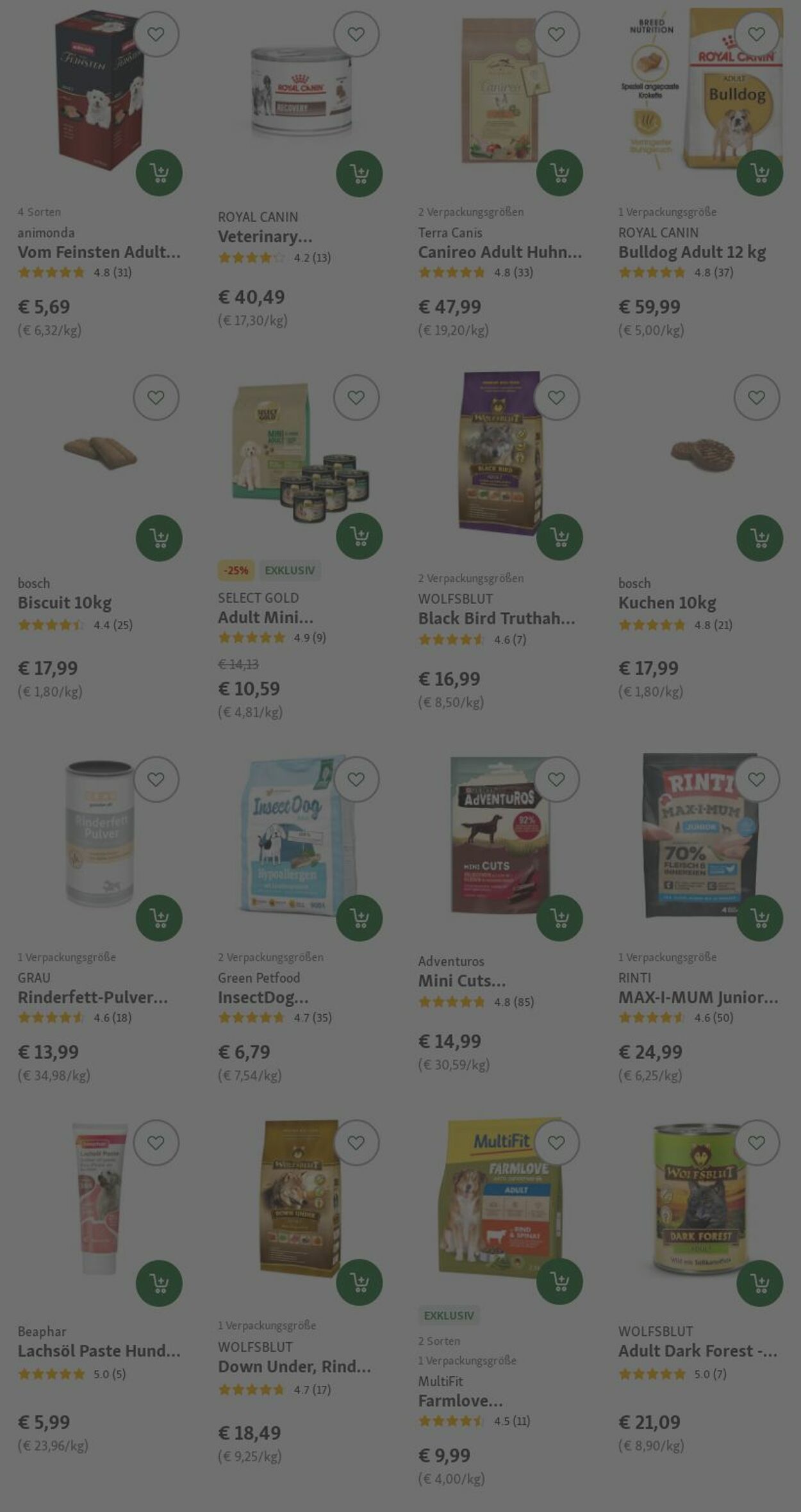Like the Terra Canis Canireo product
801x1512 pixels.
point(557,34)
